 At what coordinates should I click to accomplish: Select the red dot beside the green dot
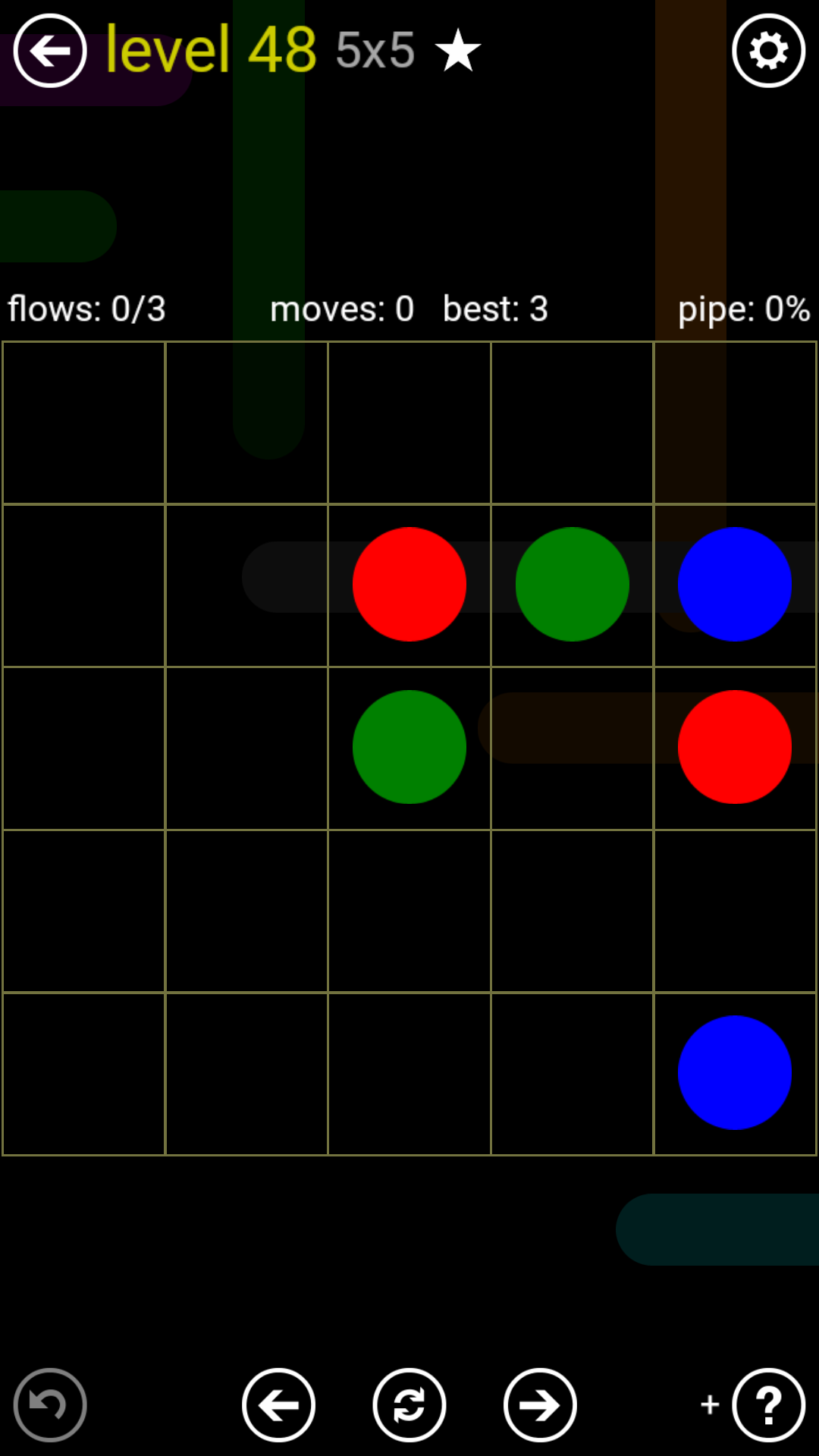[x=409, y=584]
